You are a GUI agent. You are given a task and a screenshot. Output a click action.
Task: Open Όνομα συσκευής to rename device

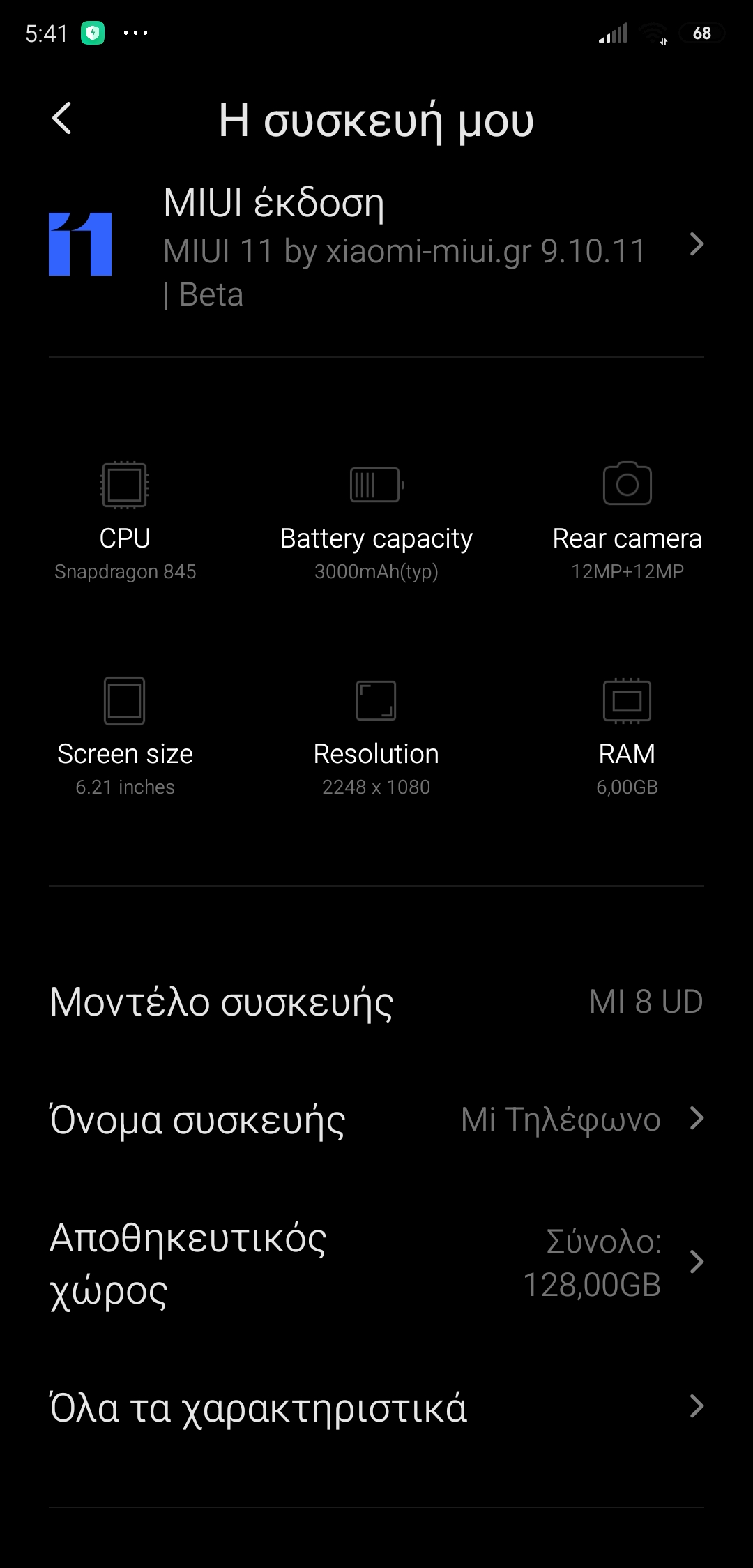(x=376, y=1120)
